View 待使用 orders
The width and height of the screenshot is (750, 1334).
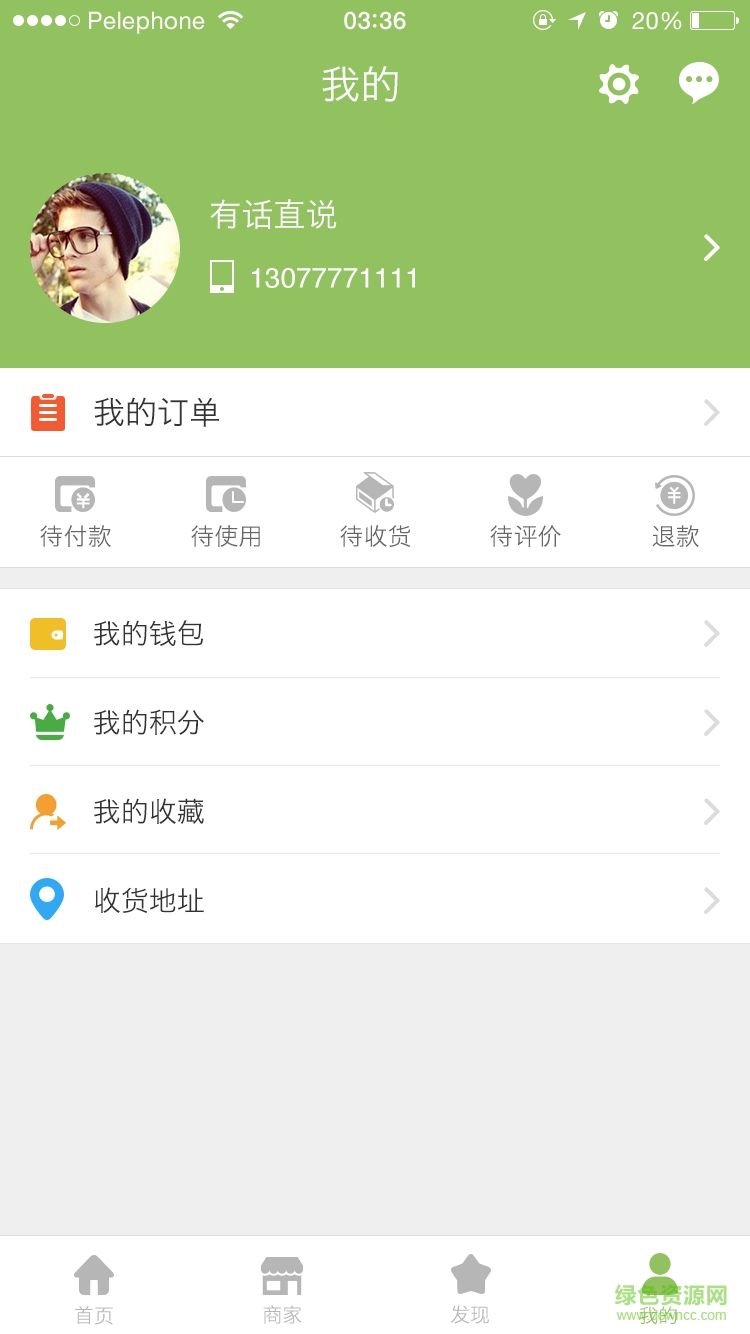[226, 512]
